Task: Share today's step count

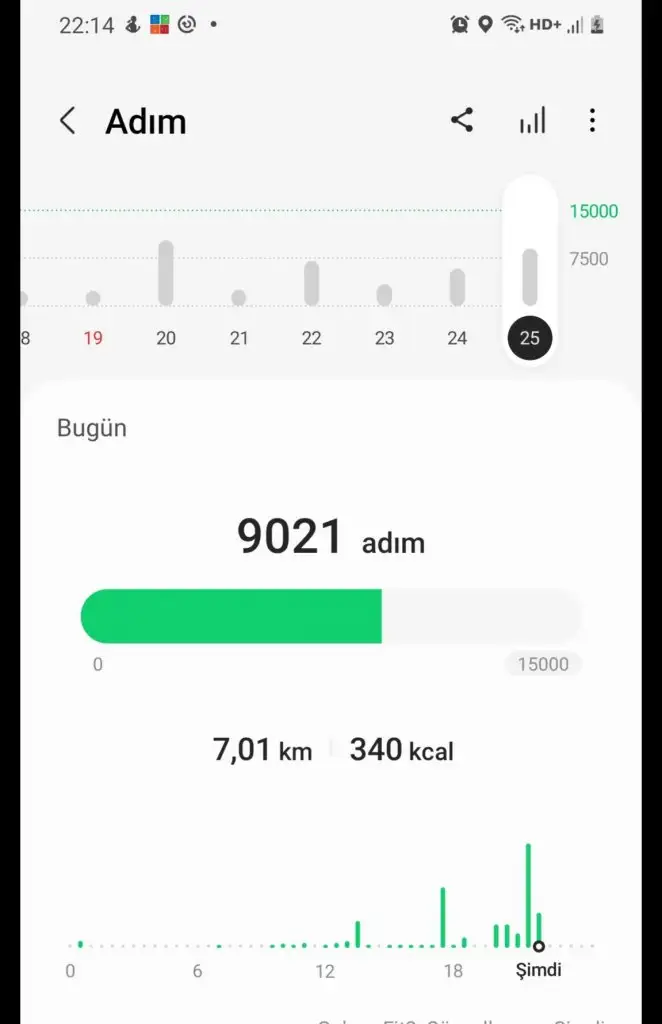Action: coord(461,121)
